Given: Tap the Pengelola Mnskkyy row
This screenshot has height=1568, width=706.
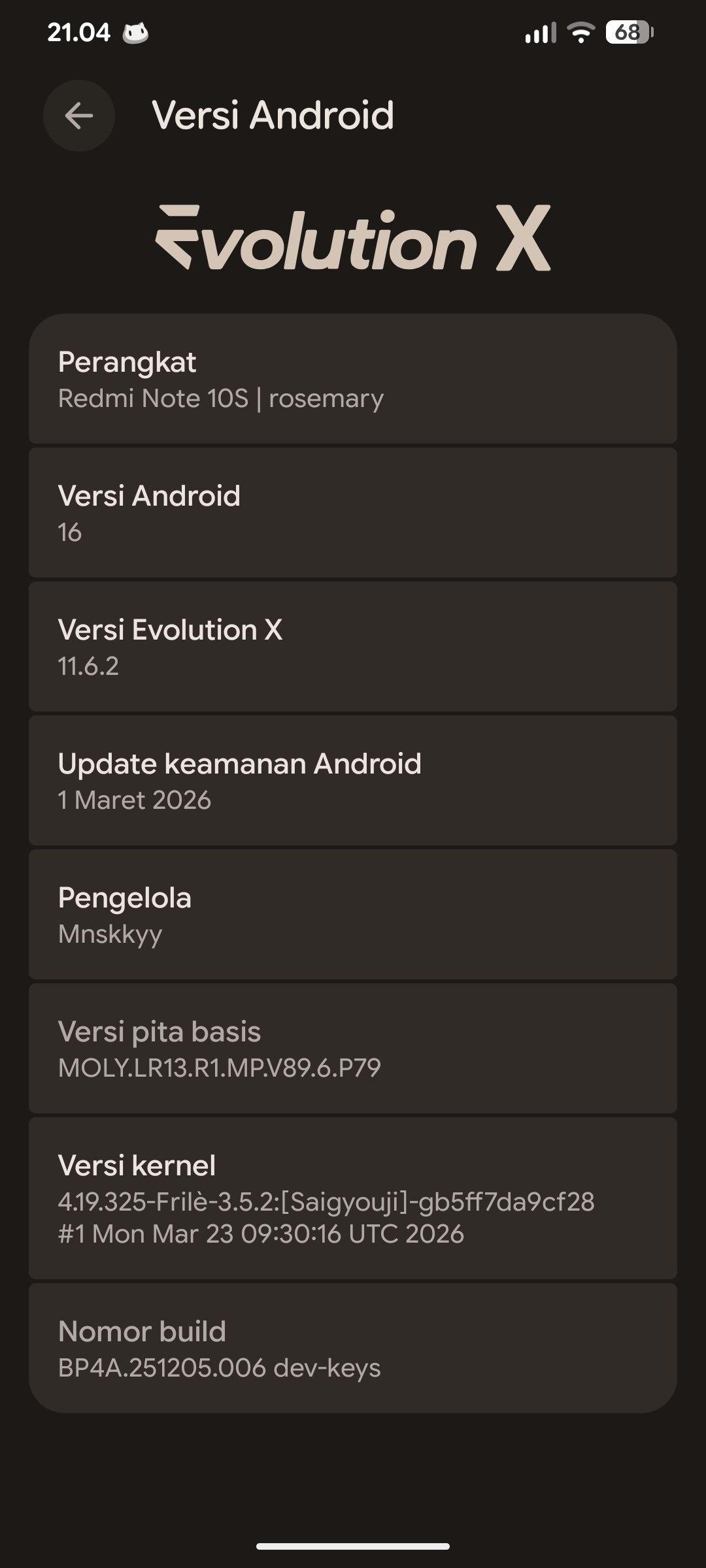Looking at the screenshot, I should click(353, 915).
